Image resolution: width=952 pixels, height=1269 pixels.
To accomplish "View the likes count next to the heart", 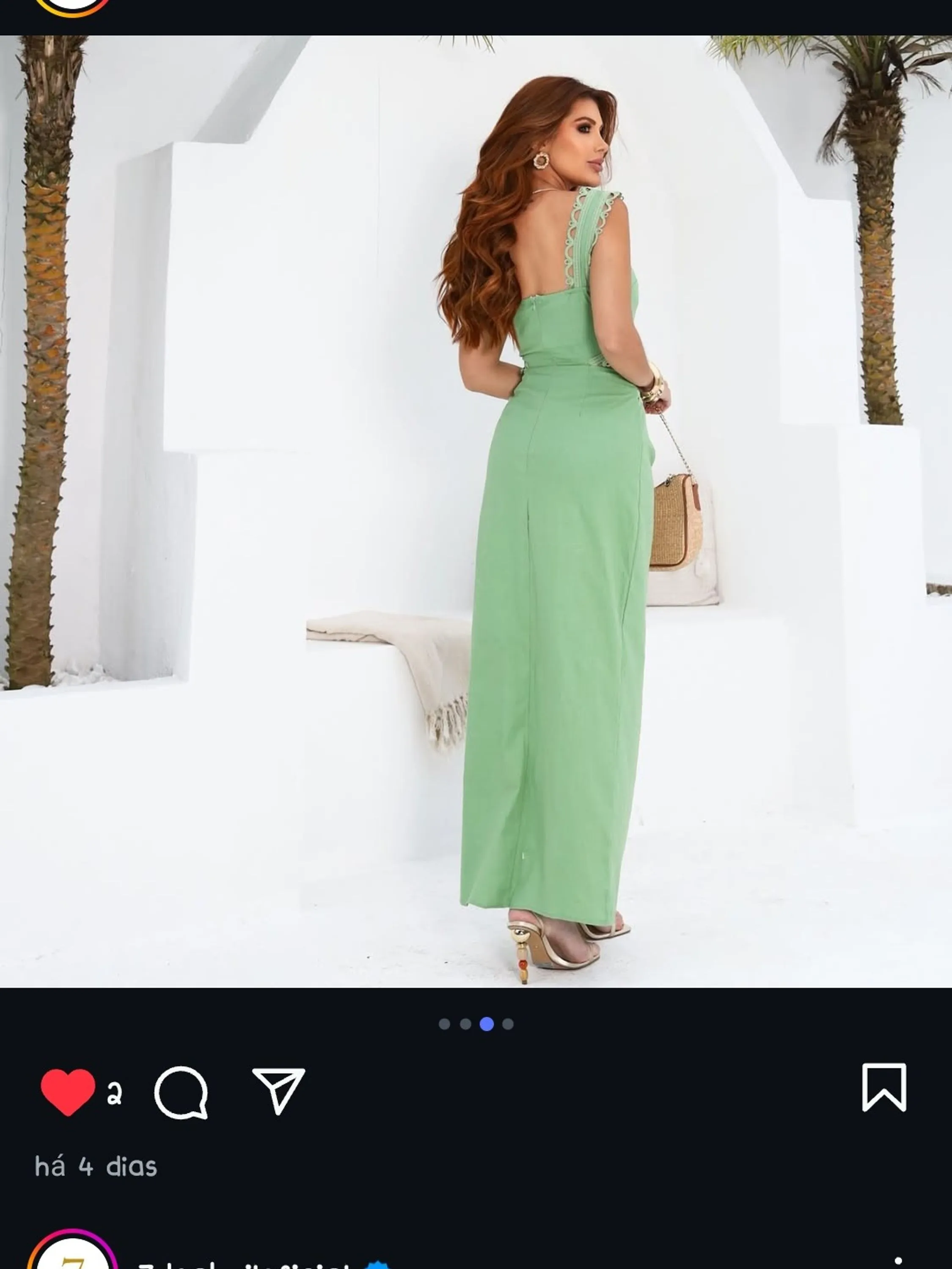I will click(115, 1094).
